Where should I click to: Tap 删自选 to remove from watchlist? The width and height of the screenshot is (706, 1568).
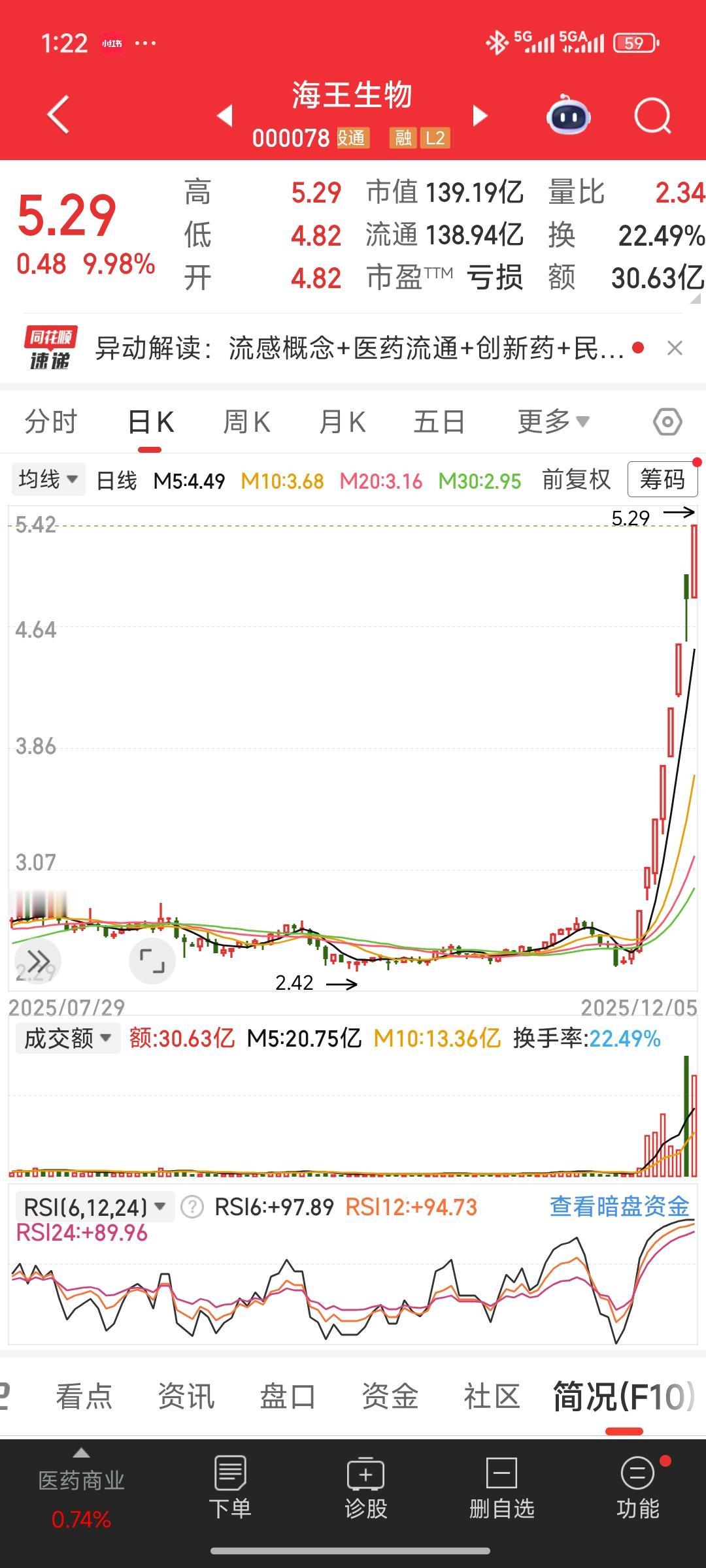click(x=501, y=1496)
